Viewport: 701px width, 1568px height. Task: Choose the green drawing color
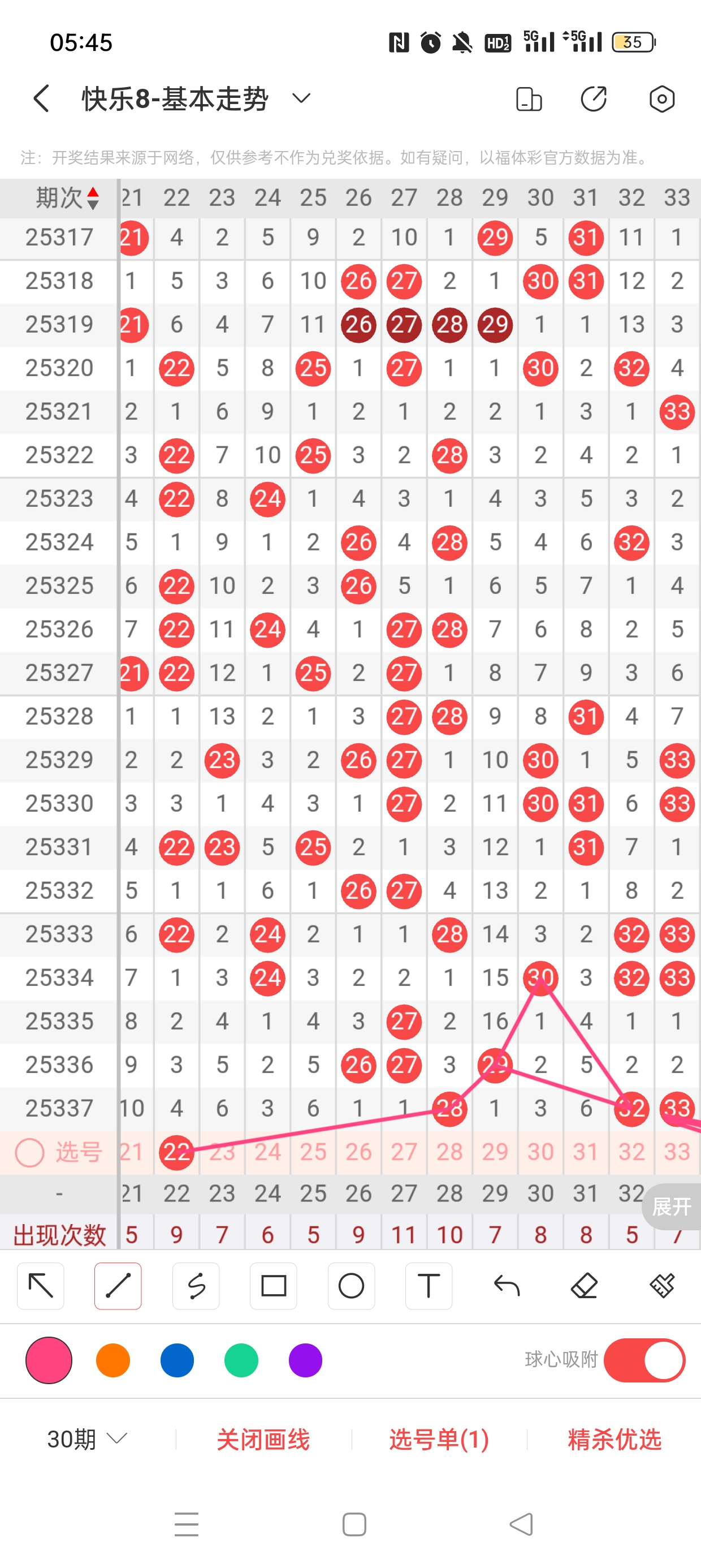241,1360
